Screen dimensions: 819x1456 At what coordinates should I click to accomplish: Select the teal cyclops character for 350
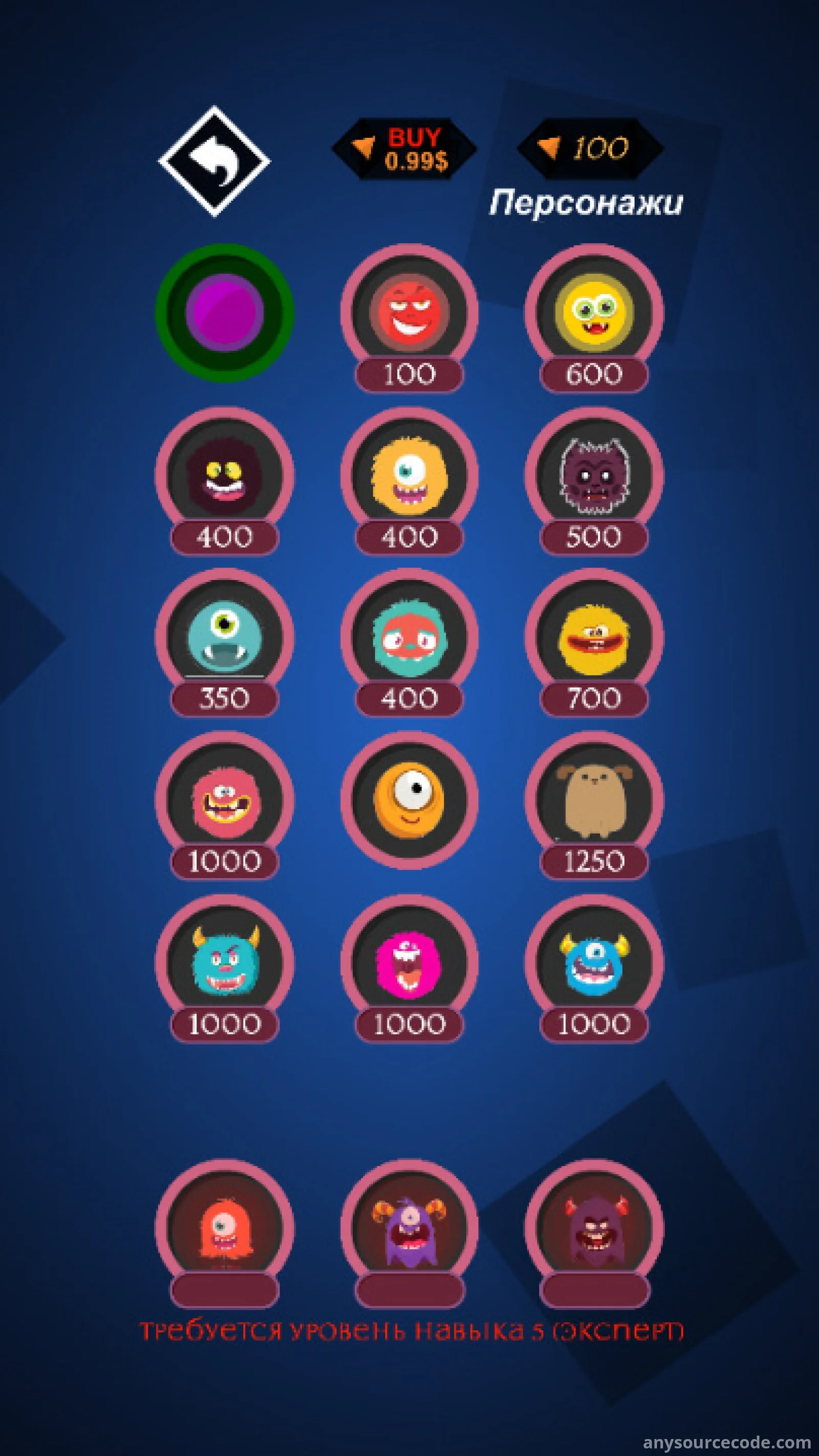tap(224, 638)
